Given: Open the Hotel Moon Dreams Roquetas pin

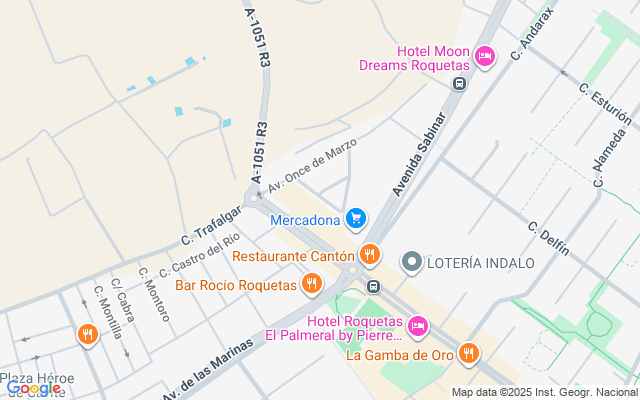Looking at the screenshot, I should click(x=484, y=57).
